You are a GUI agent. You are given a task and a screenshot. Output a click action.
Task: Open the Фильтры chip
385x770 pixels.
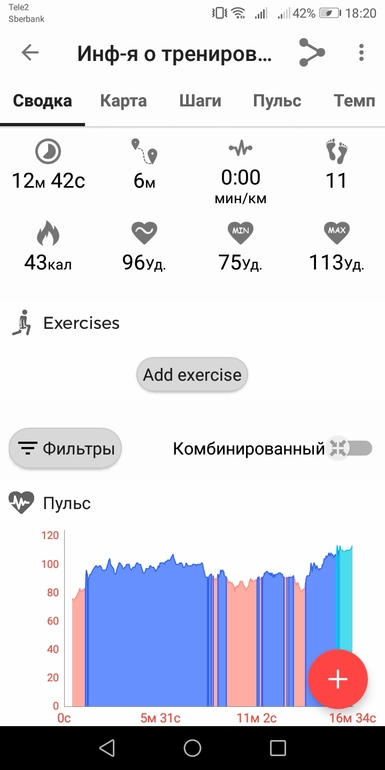pyautogui.click(x=65, y=448)
